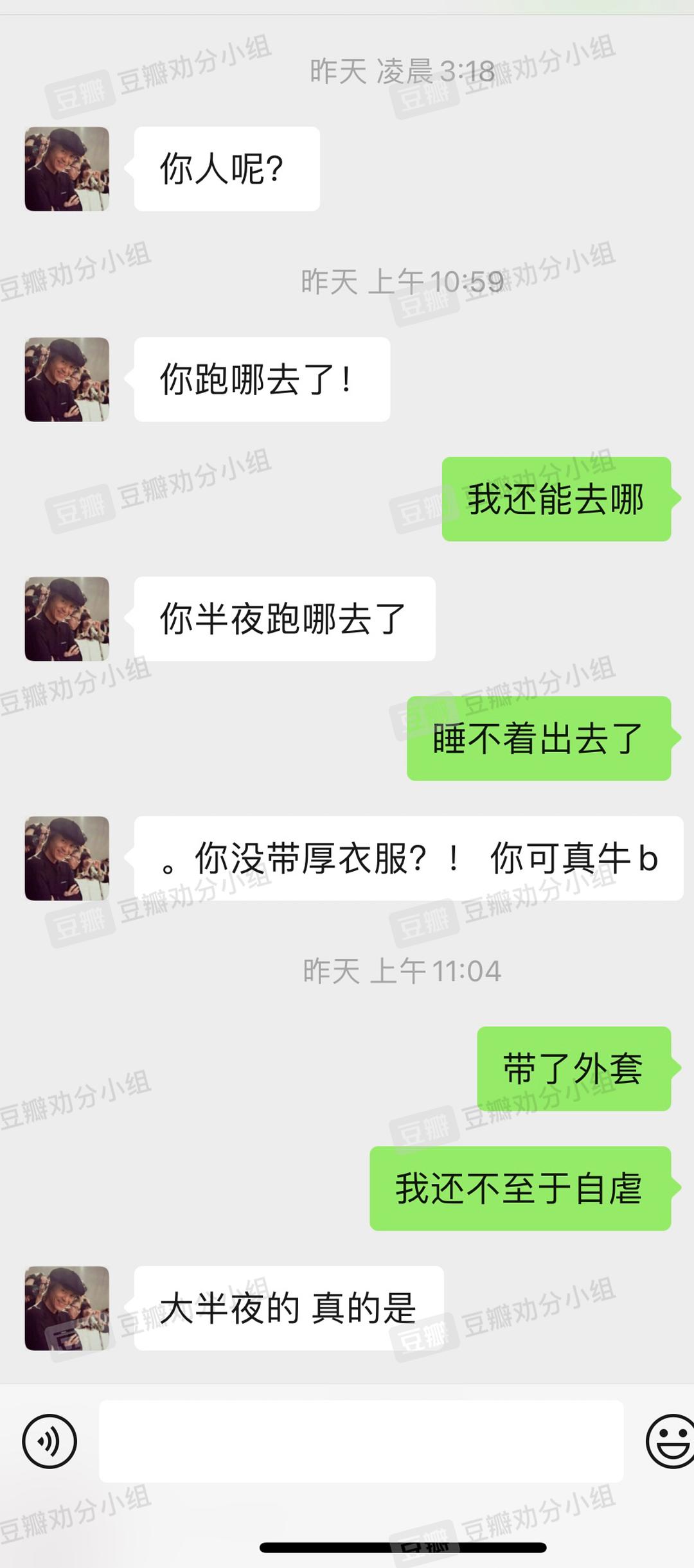Open contact avatar beside "你人呢?"
Image resolution: width=694 pixels, height=1568 pixels.
pyautogui.click(x=67, y=169)
